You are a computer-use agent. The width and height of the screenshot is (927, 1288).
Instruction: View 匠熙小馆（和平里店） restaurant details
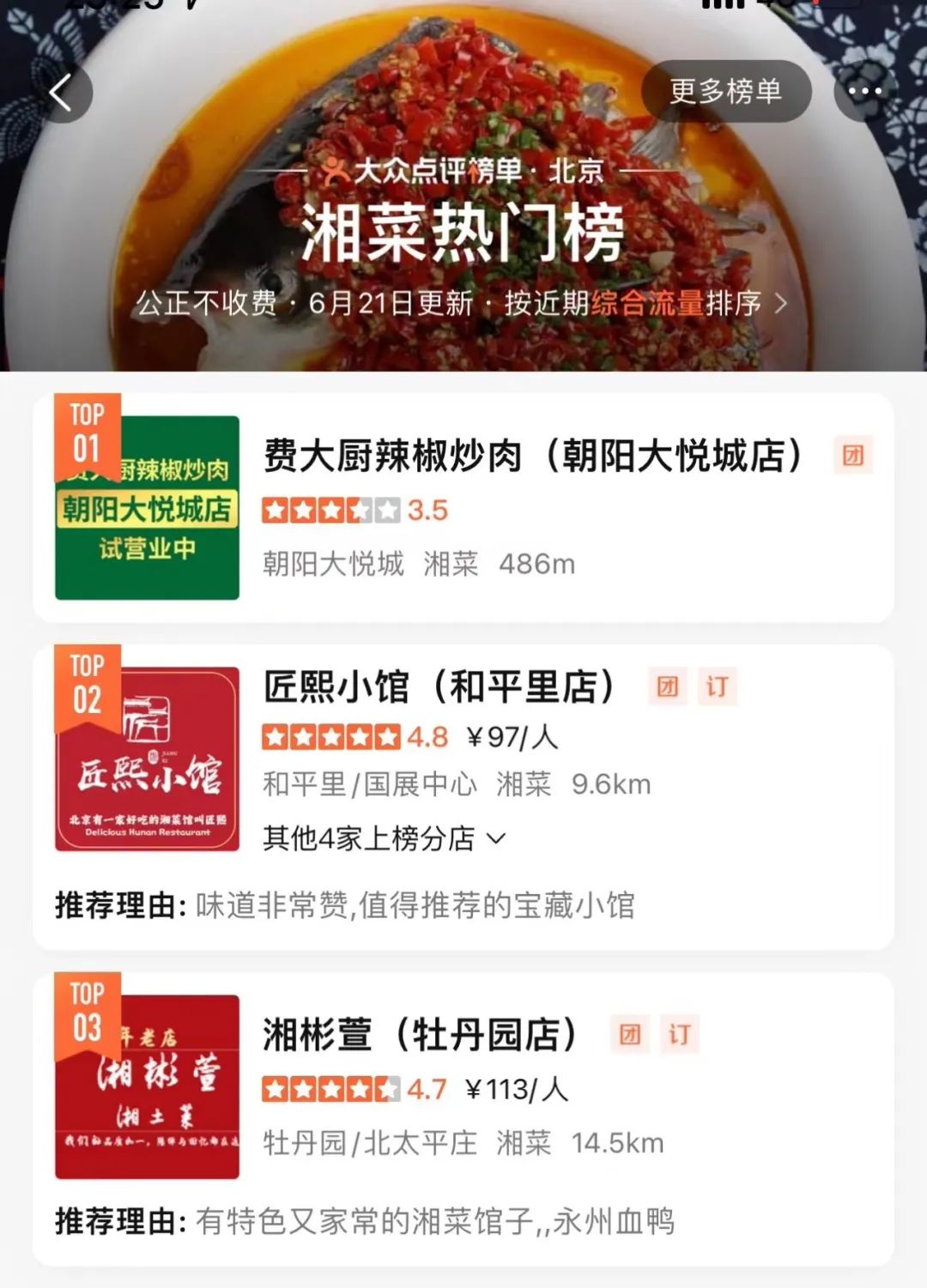[x=439, y=686]
